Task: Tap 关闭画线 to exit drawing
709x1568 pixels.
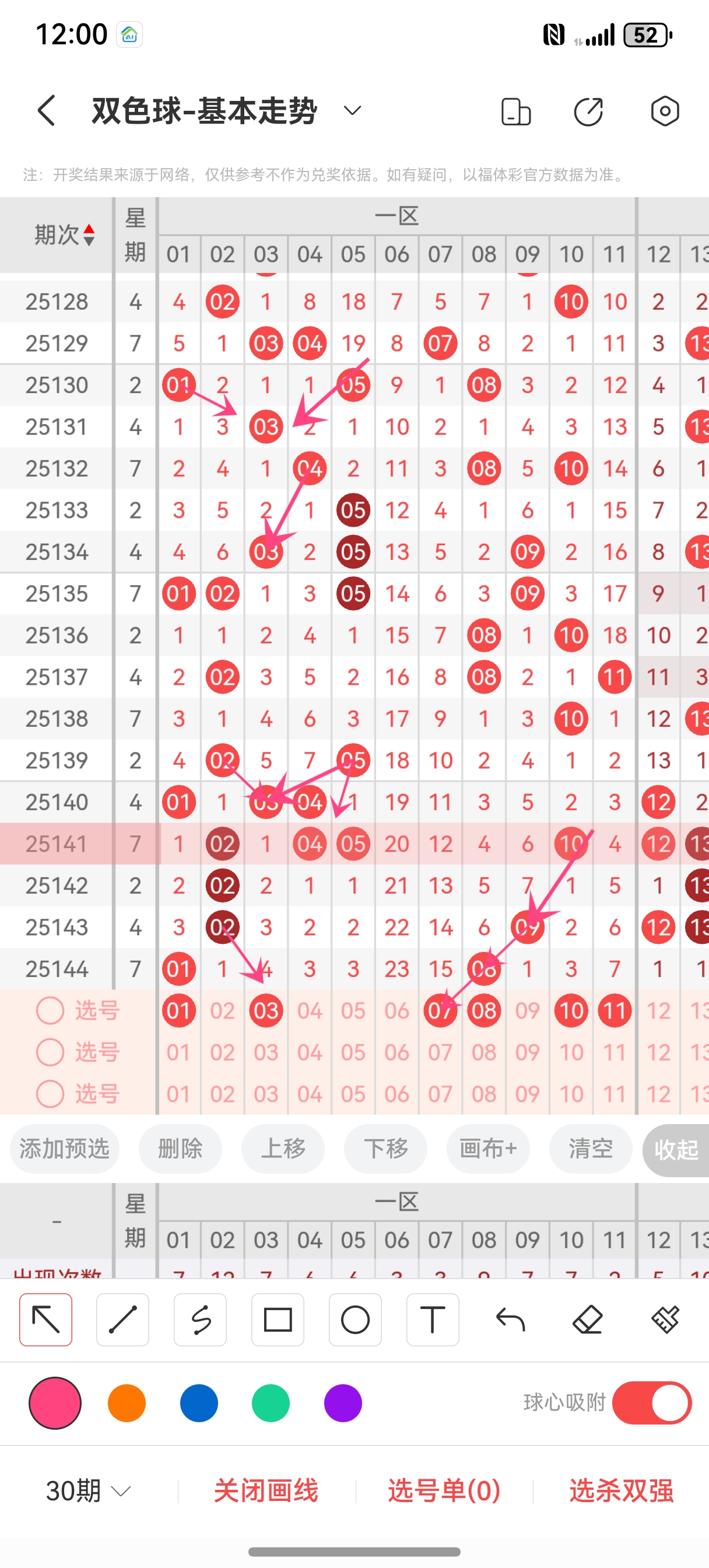Action: [266, 1490]
